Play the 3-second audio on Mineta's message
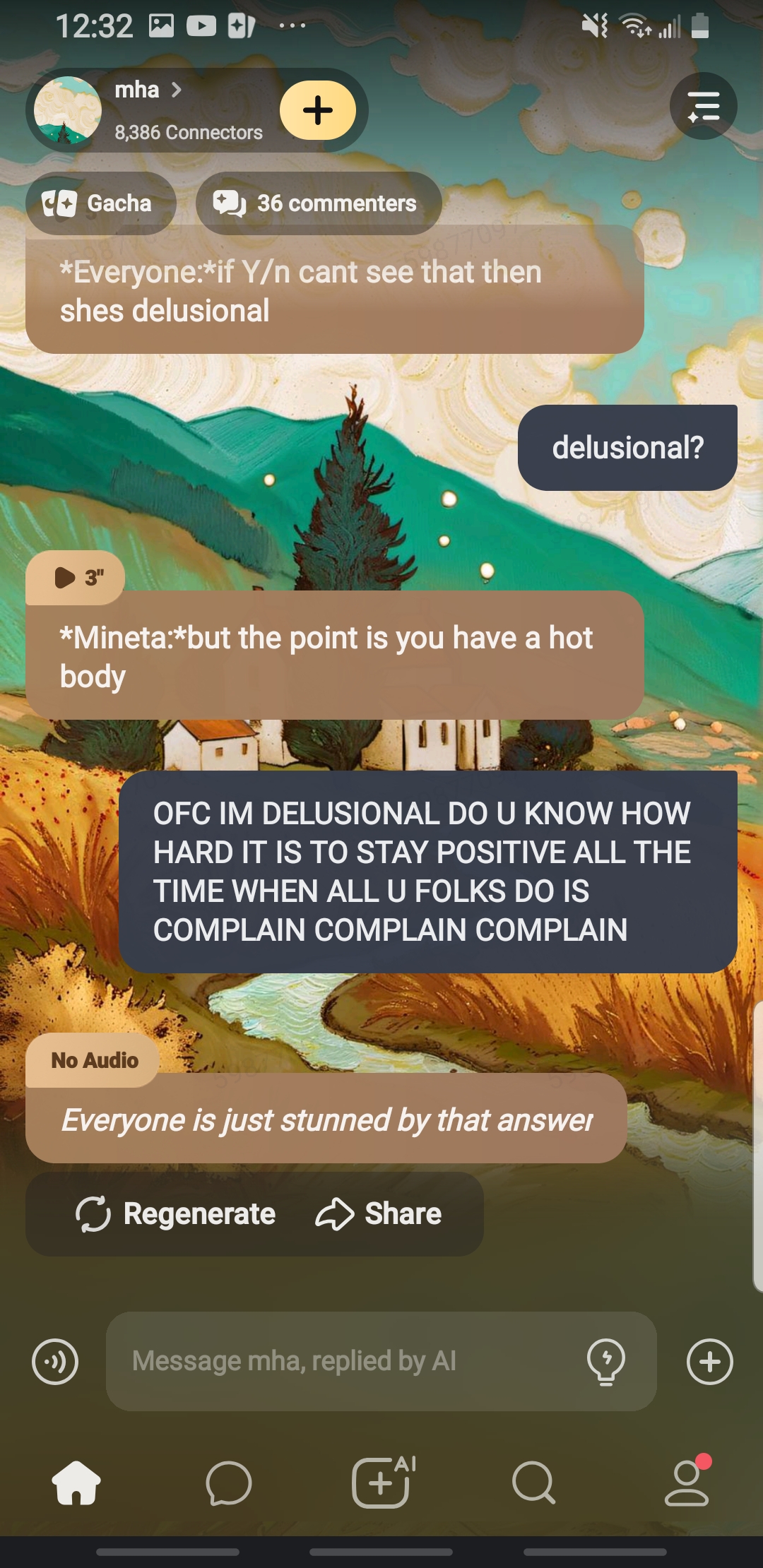The height and width of the screenshot is (1568, 763). pos(76,578)
